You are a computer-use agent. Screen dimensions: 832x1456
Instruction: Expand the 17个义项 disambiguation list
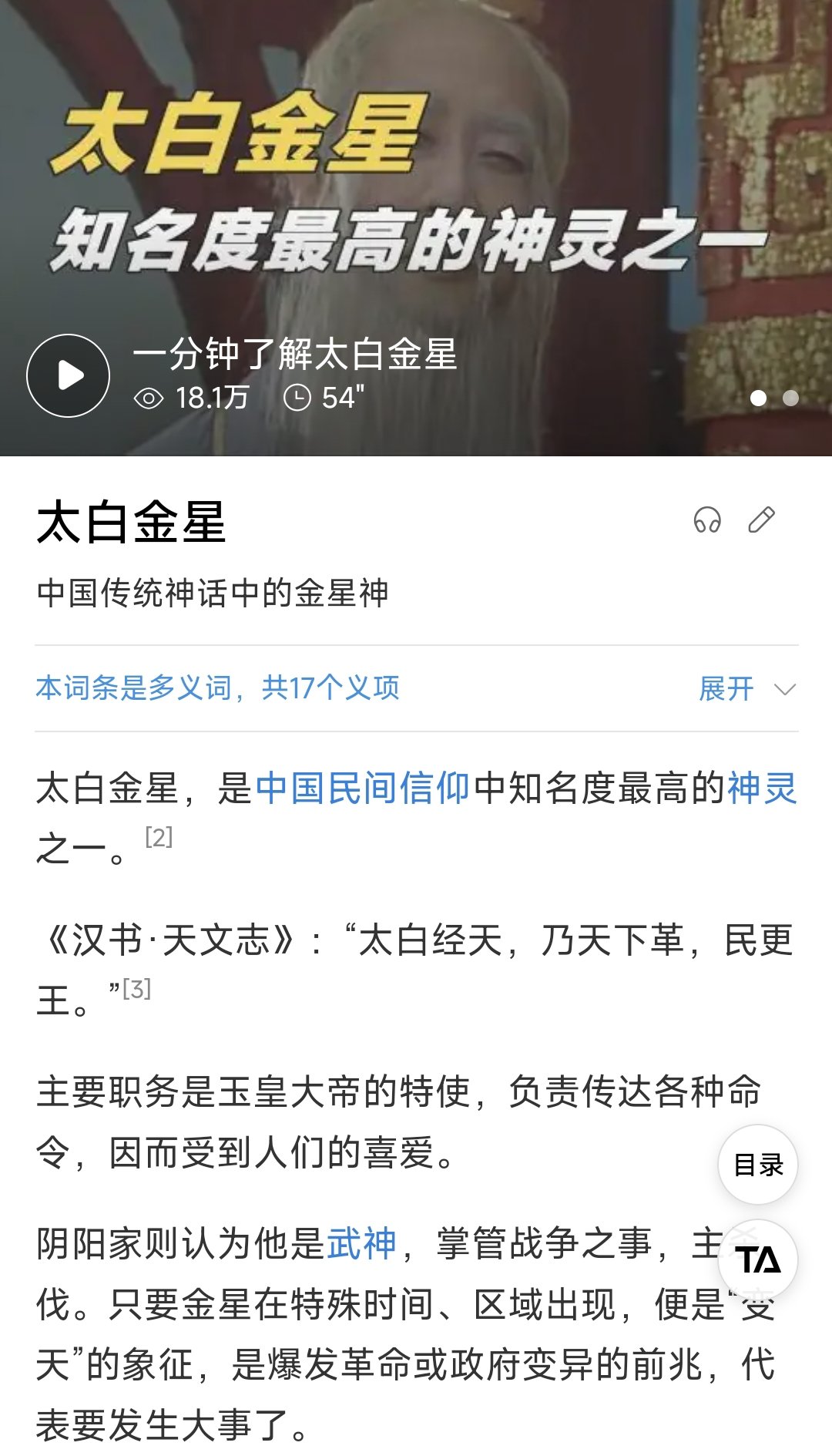point(746,688)
